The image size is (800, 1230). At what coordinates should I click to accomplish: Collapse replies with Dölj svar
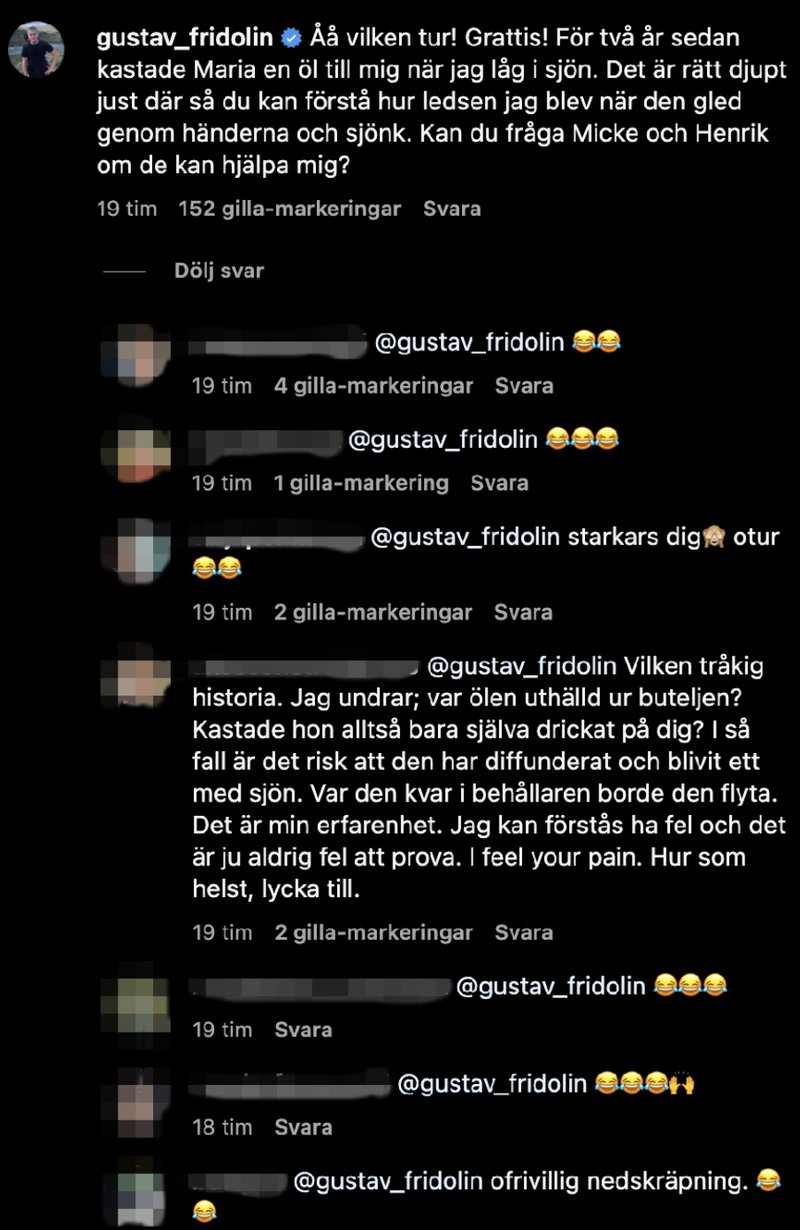click(219, 271)
